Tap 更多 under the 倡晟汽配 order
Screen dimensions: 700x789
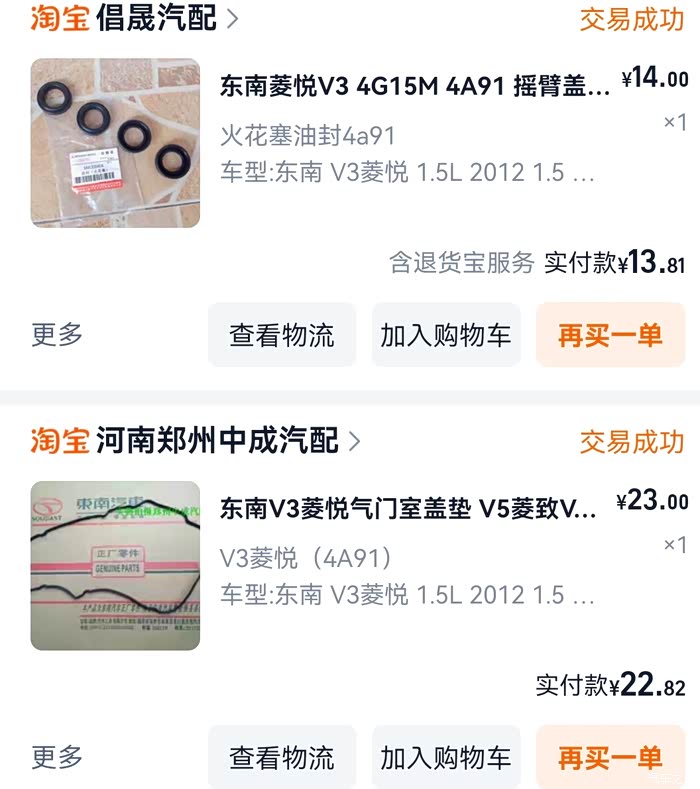click(x=57, y=335)
